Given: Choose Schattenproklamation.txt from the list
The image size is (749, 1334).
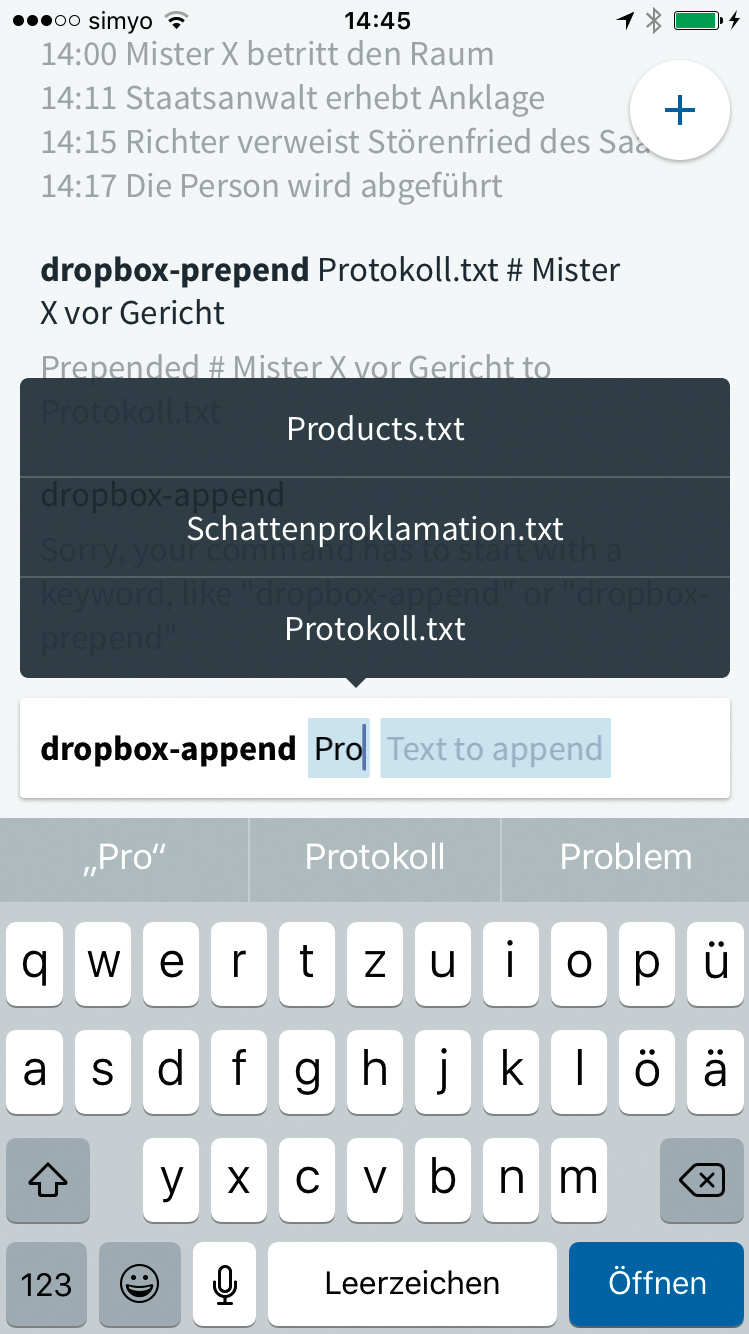Looking at the screenshot, I should tap(375, 528).
